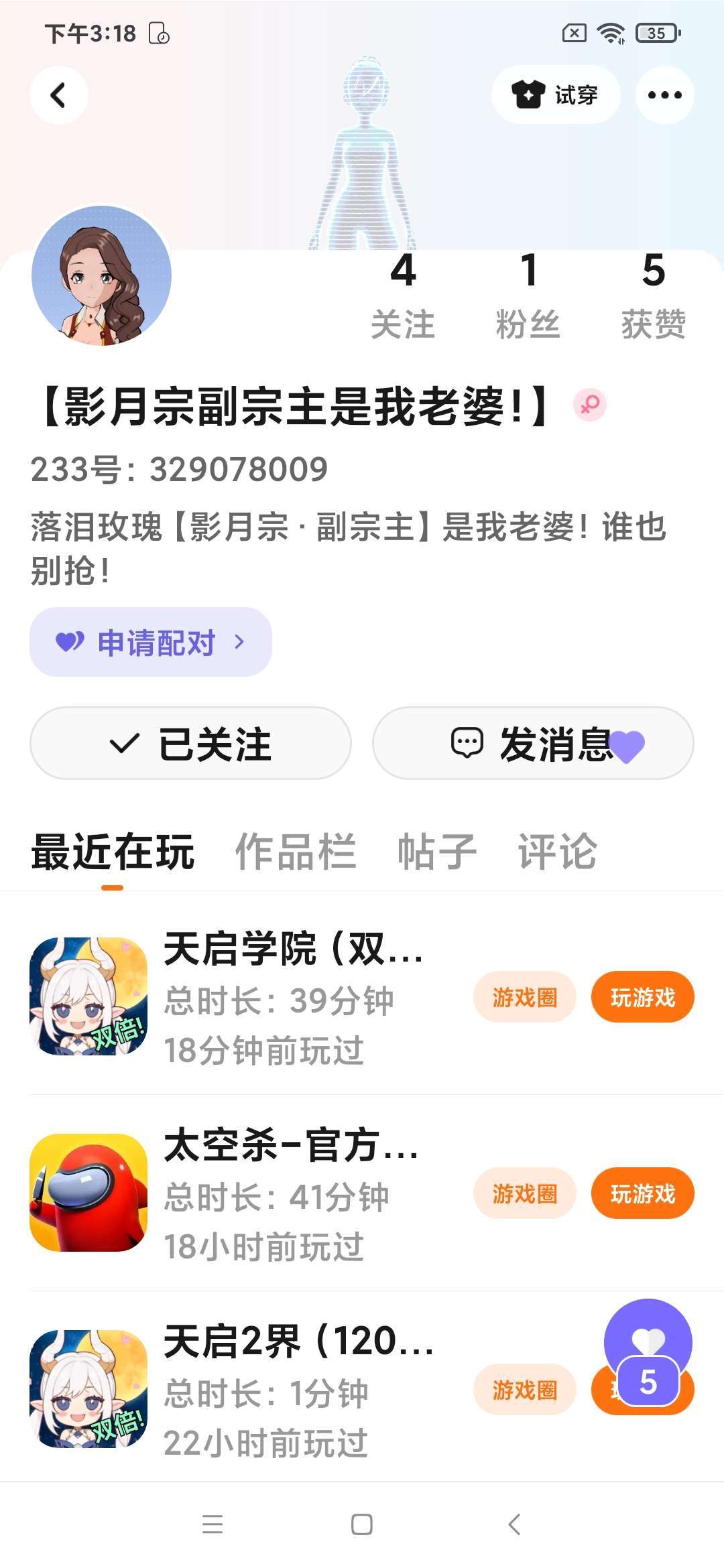
Task: Open 游戏圈 for 天启2界
Action: pyautogui.click(x=524, y=1390)
